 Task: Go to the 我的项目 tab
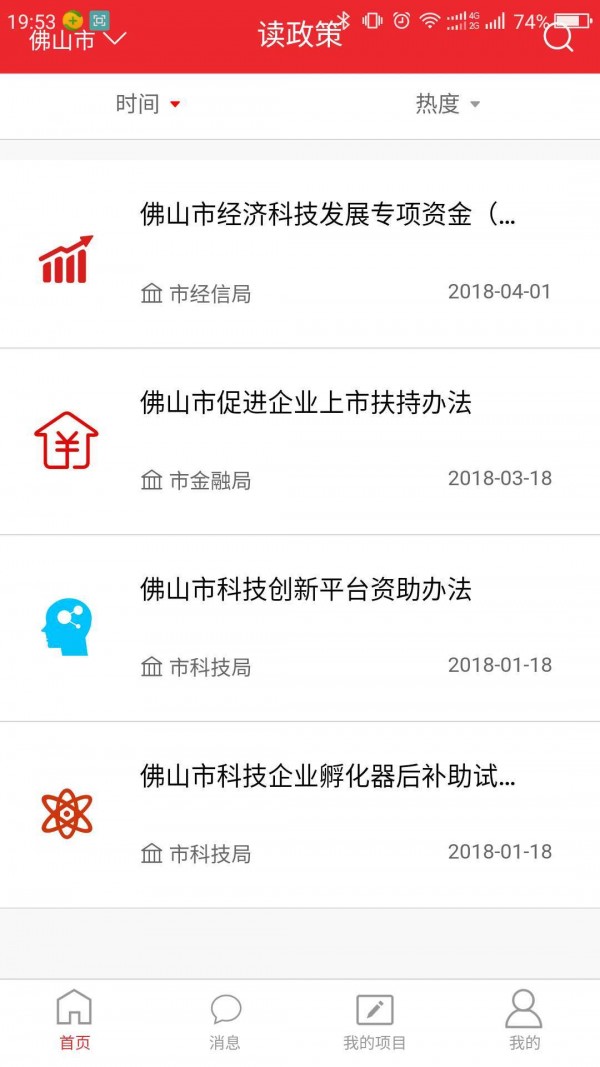click(375, 1020)
